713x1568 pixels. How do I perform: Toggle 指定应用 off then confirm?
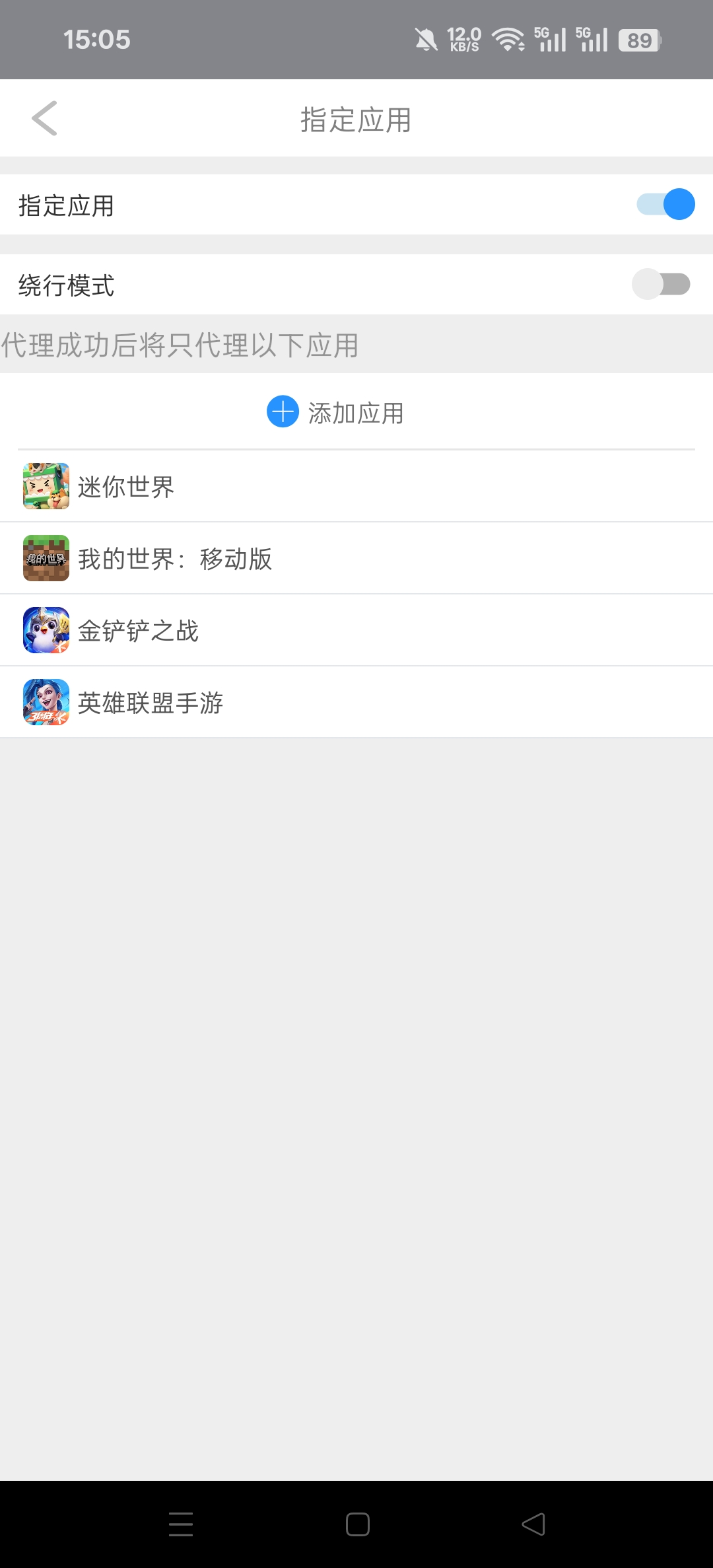tap(665, 205)
